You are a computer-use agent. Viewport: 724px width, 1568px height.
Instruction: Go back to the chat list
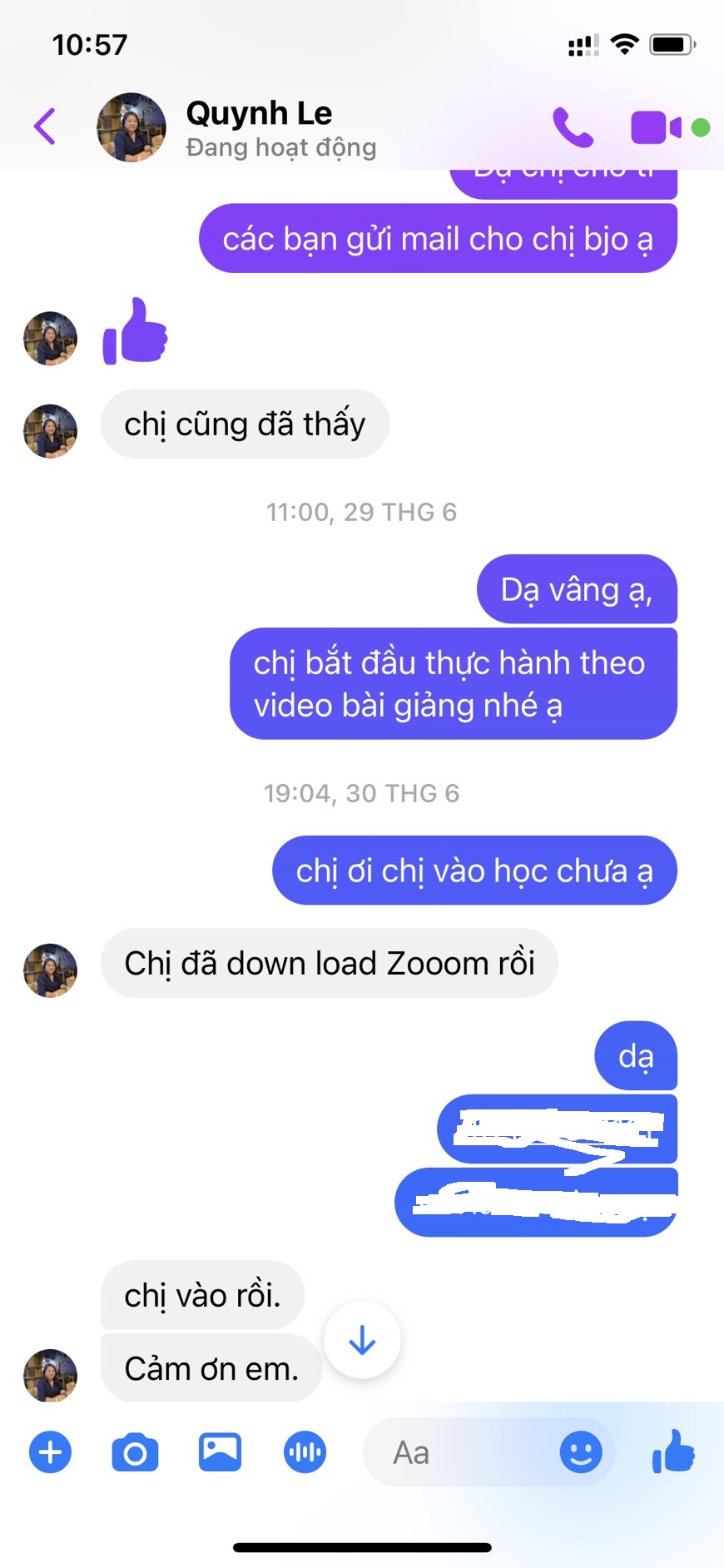click(45, 127)
